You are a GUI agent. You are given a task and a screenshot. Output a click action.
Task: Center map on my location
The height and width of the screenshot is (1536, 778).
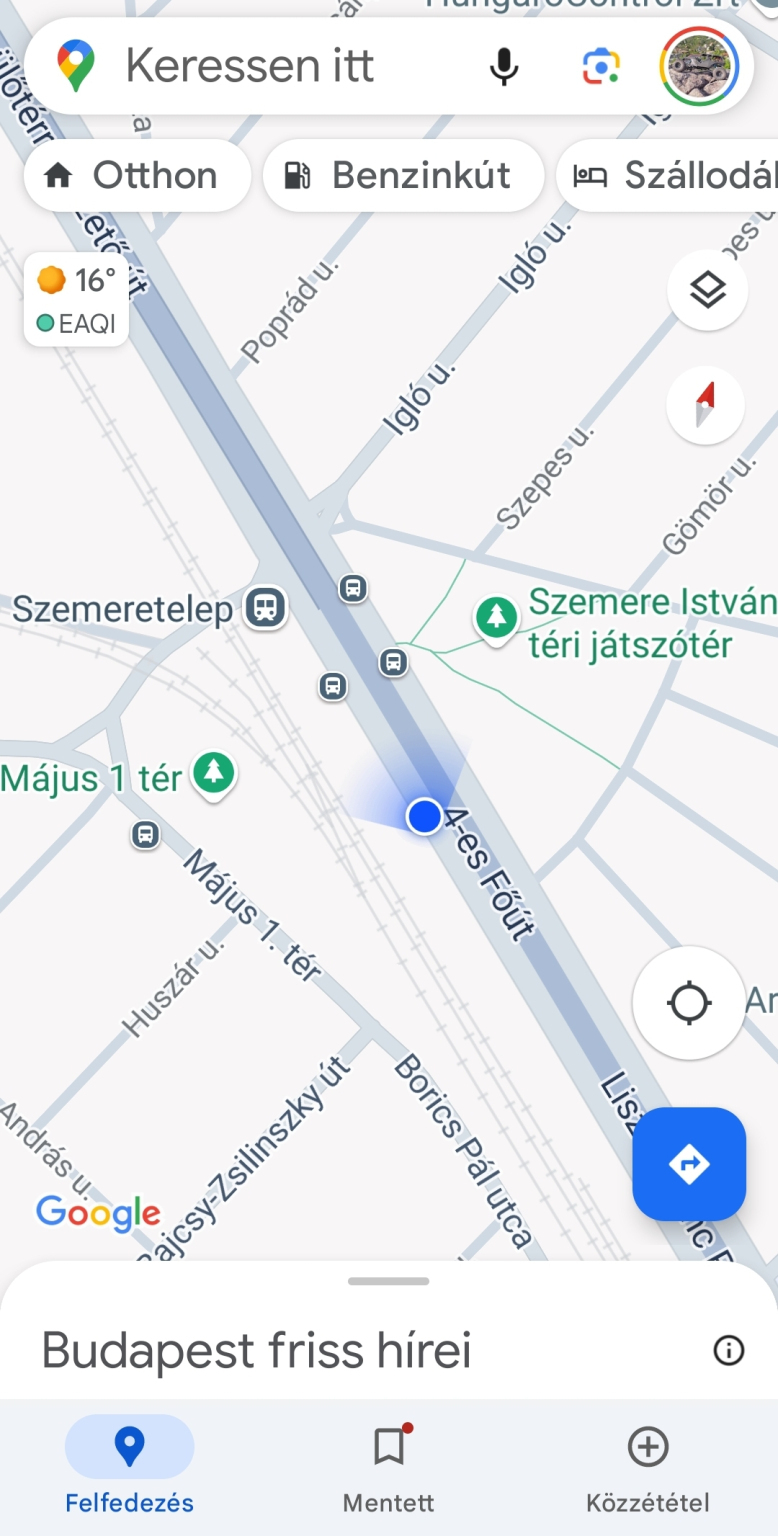click(x=689, y=1003)
